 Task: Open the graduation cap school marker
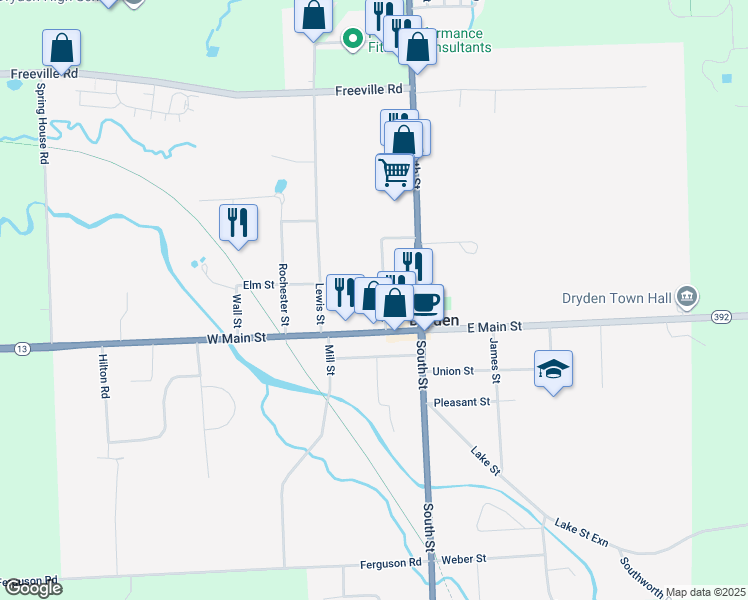point(553,372)
